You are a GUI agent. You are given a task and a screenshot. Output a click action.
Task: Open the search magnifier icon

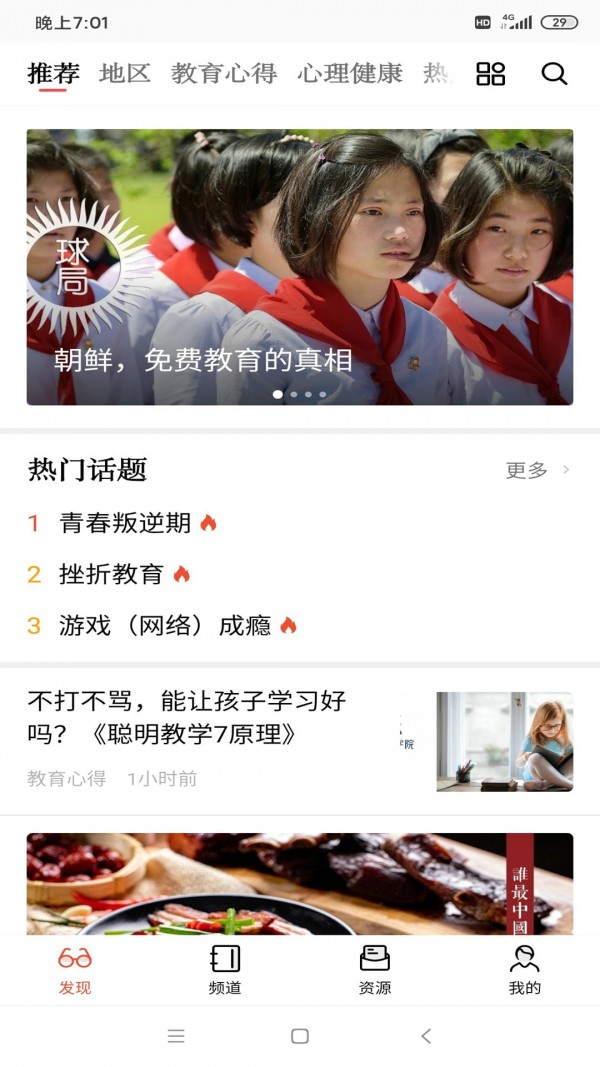pyautogui.click(x=554, y=73)
